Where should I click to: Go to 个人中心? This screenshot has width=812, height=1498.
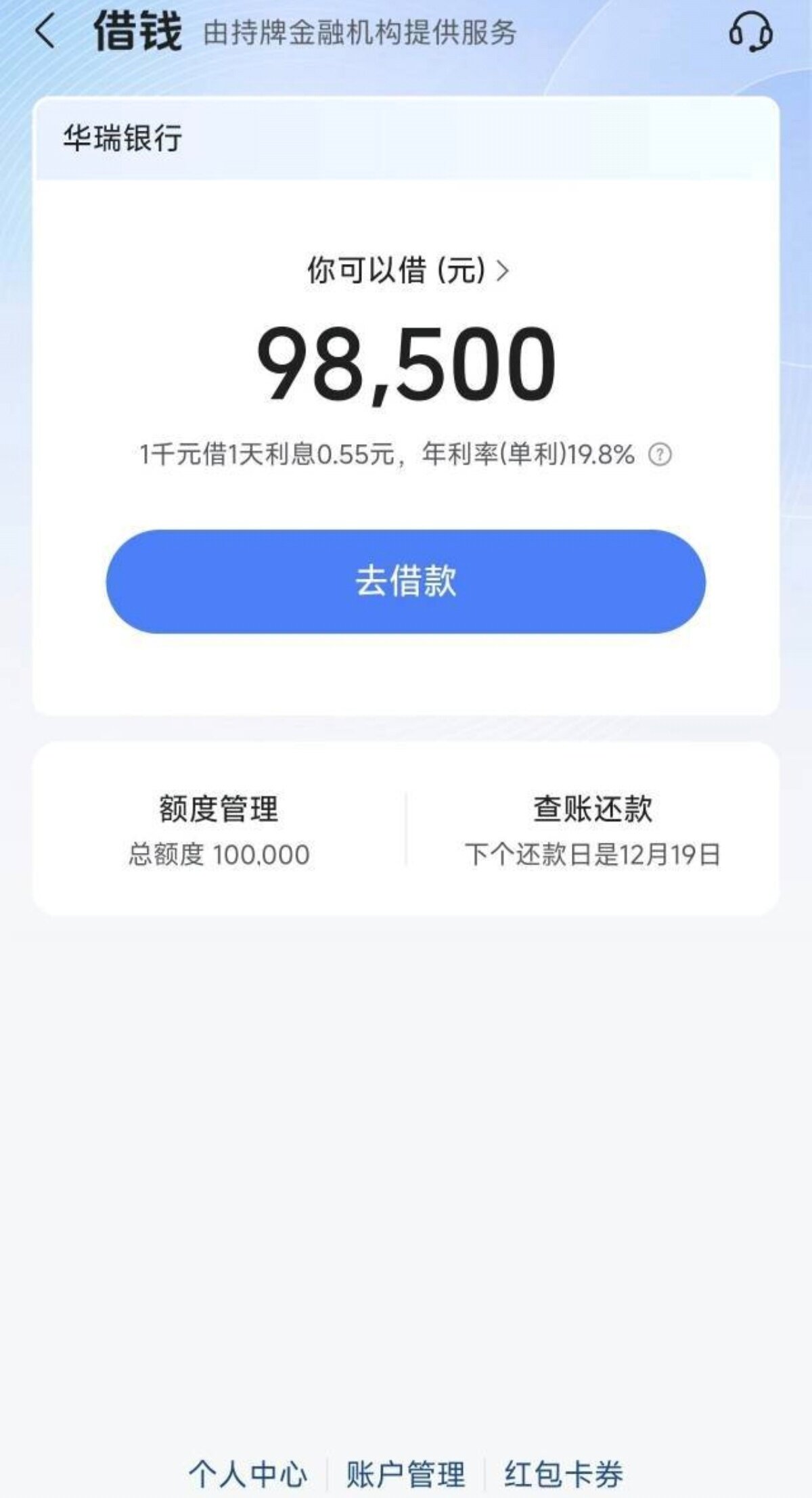[x=248, y=1474]
